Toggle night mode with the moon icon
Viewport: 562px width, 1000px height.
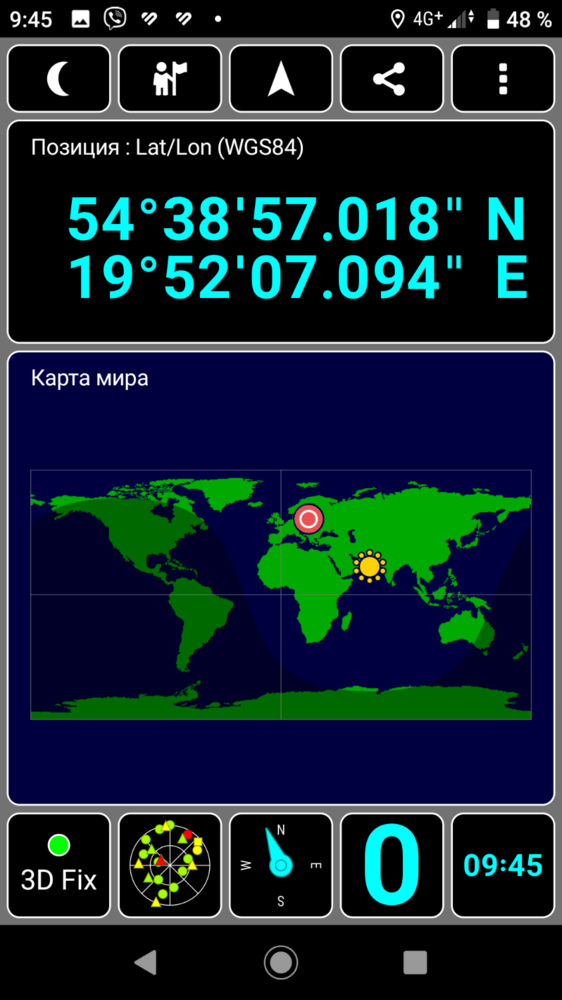coord(59,78)
